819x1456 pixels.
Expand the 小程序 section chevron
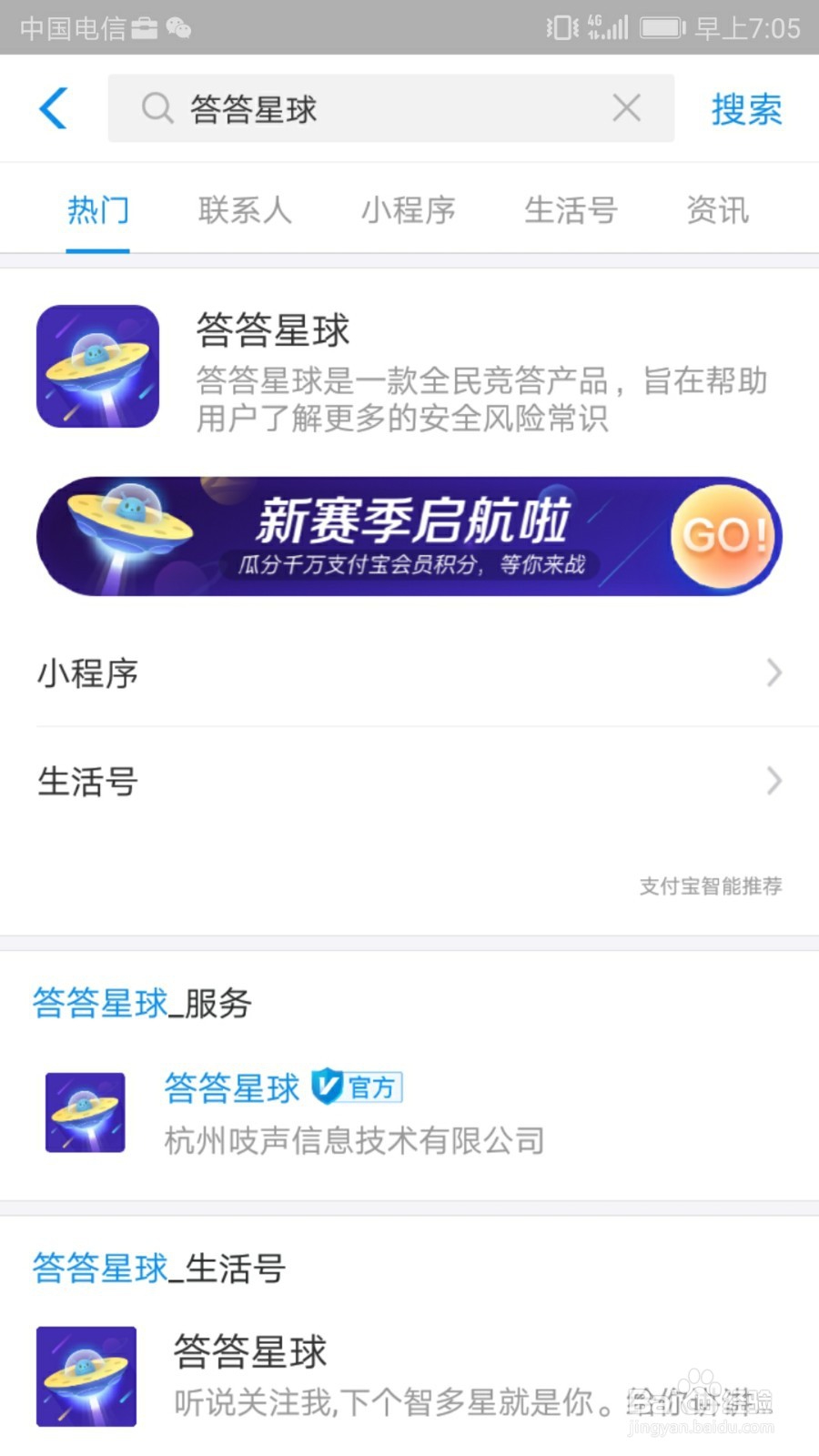774,673
